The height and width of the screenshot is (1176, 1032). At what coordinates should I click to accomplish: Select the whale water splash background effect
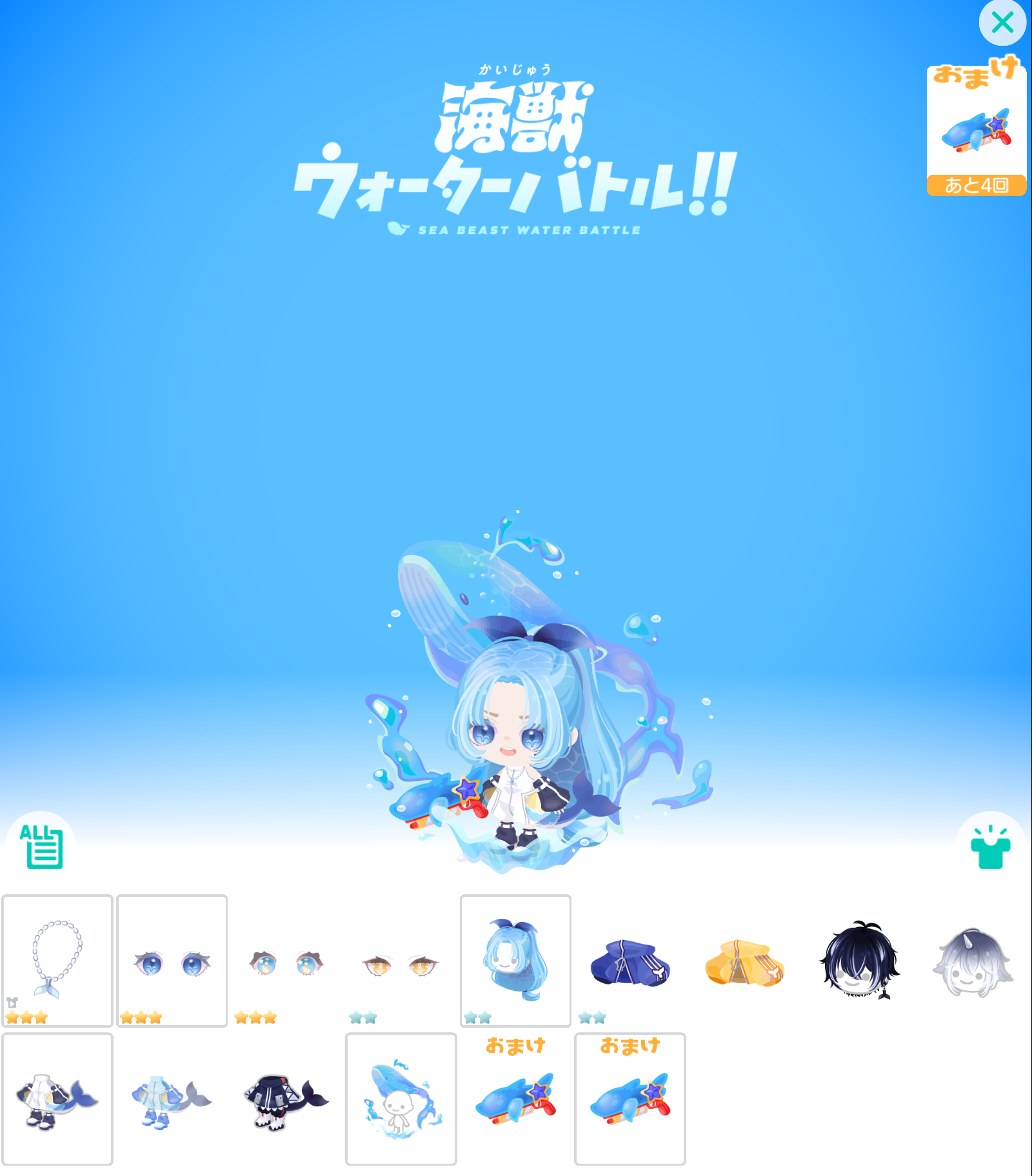point(401,1099)
